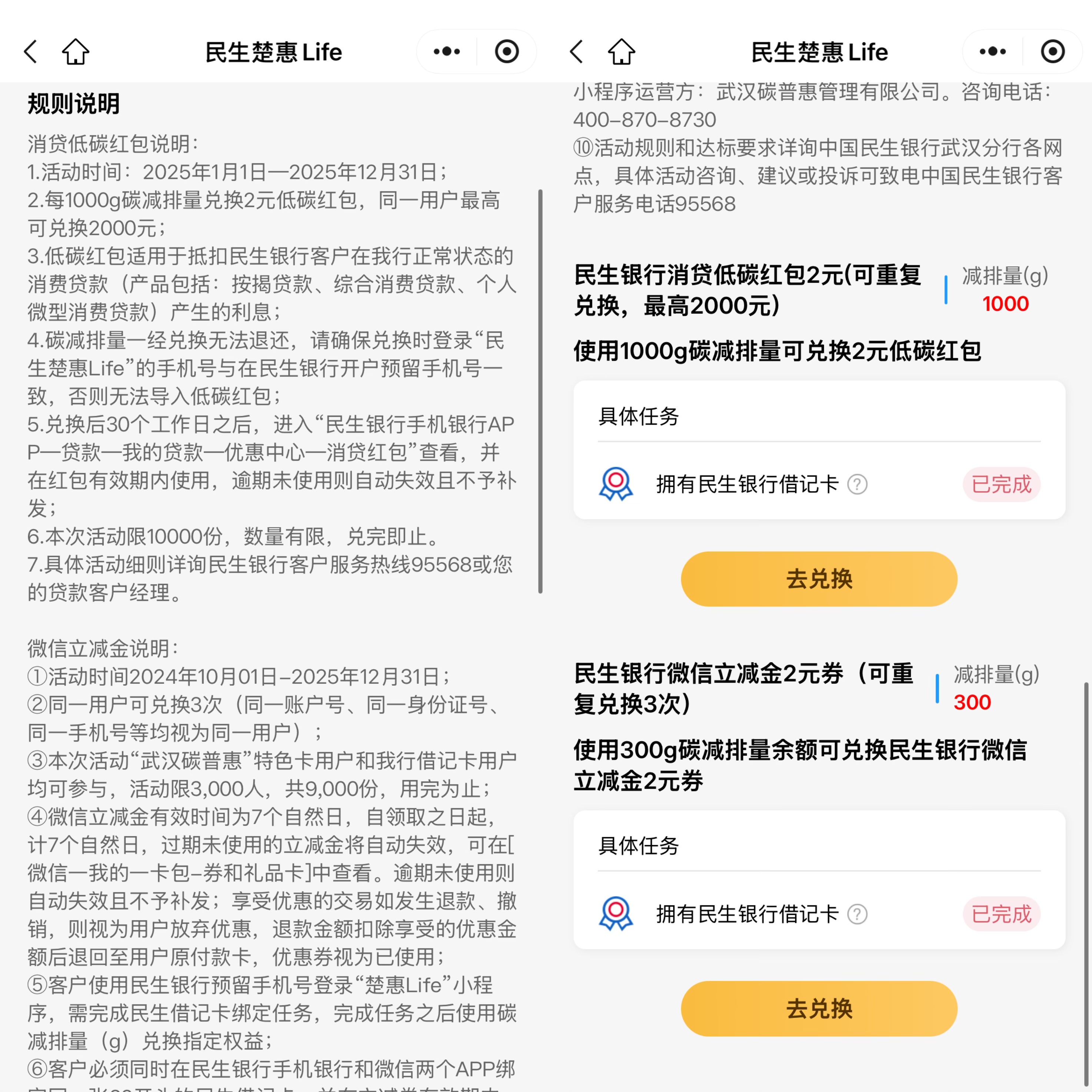Viewport: 1092px width, 1092px height.
Task: Open the three-dot menu in the redemption pane
Action: [992, 51]
